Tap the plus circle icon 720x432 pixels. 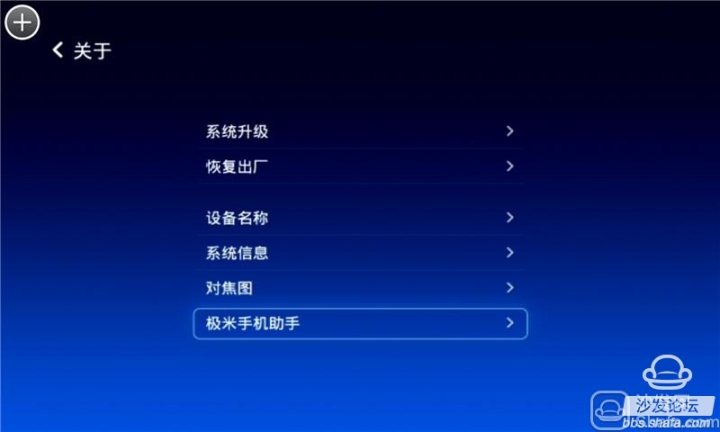click(x=22, y=22)
